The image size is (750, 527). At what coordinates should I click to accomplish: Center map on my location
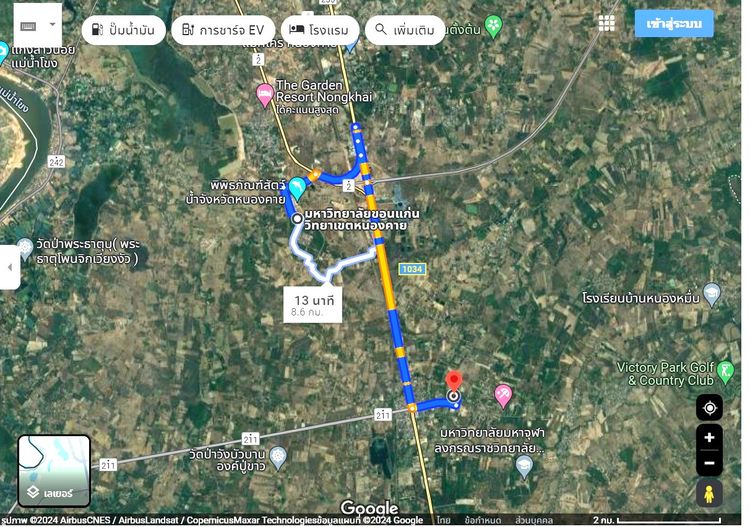click(x=709, y=408)
